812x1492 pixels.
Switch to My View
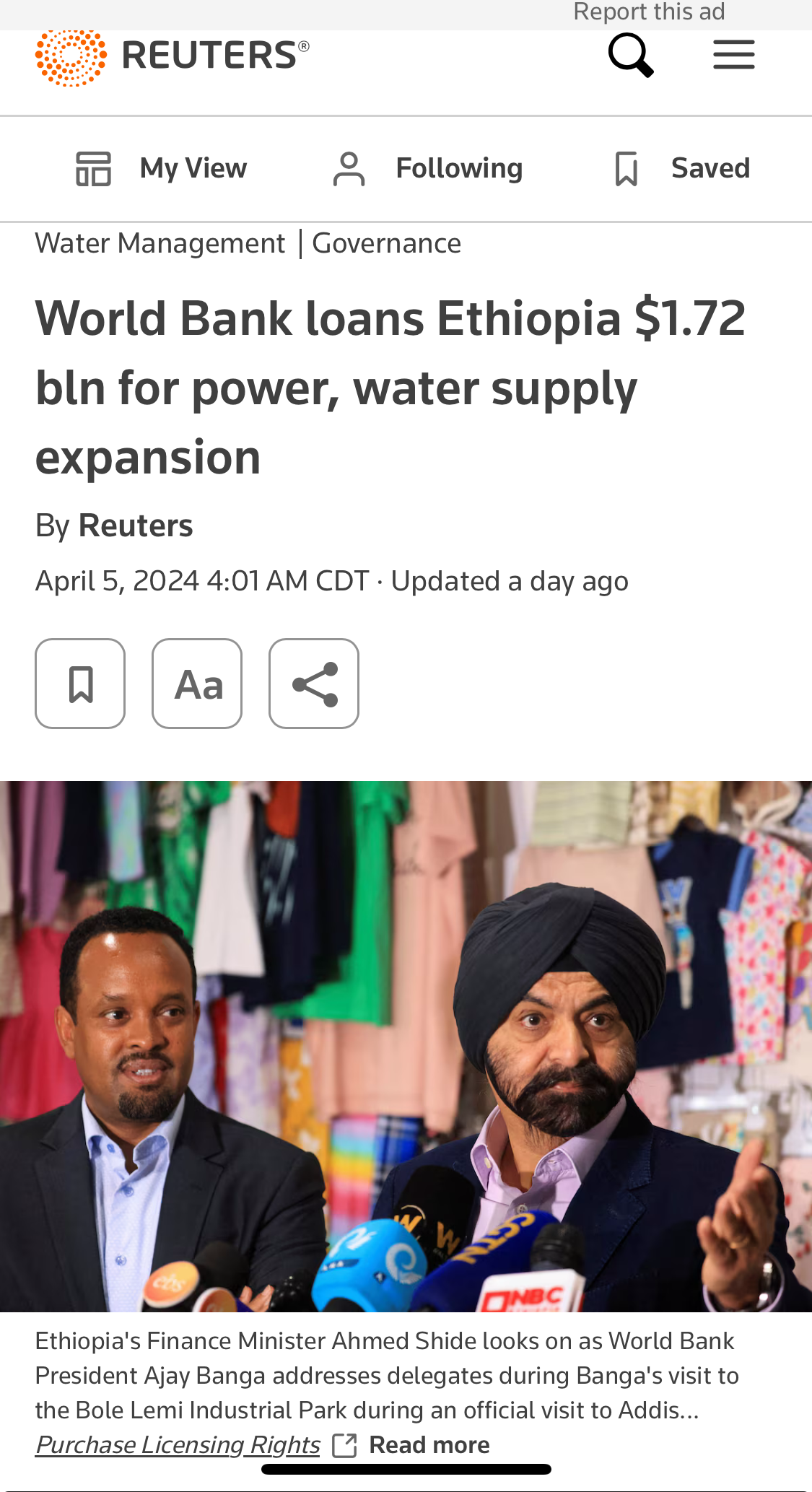point(162,169)
